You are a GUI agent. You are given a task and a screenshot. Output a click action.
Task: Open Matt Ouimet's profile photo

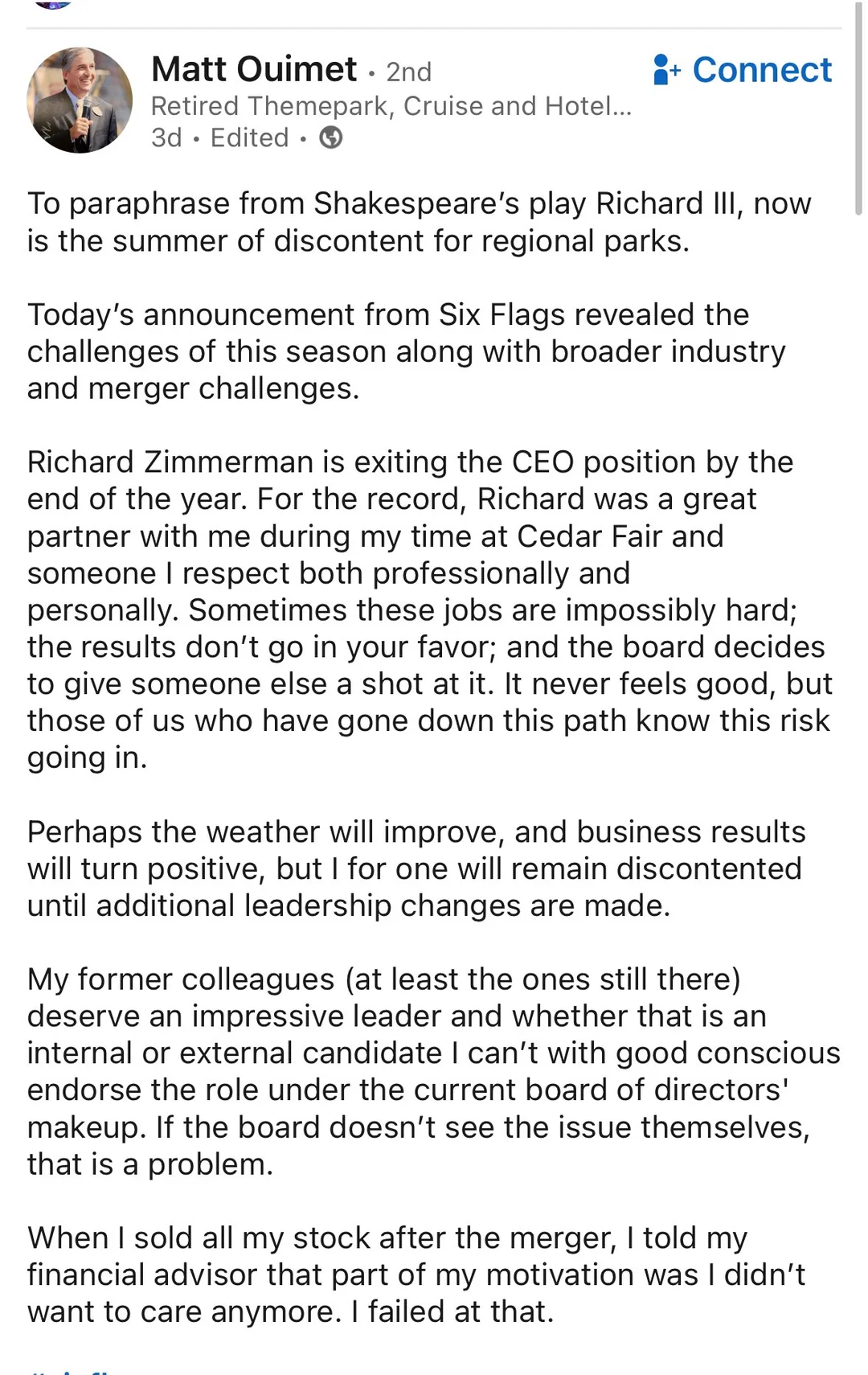[80, 101]
